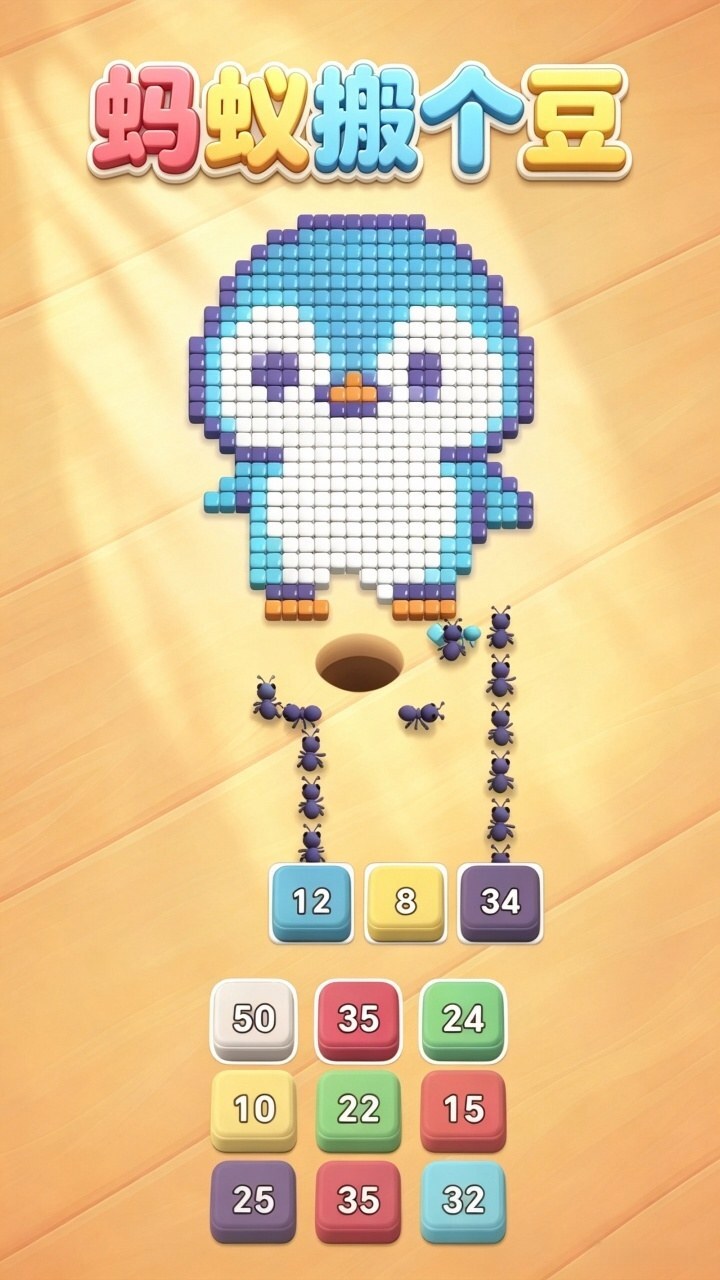Image resolution: width=720 pixels, height=1280 pixels.
Task: Pick the cyan 32 block
Action: coord(463,1200)
